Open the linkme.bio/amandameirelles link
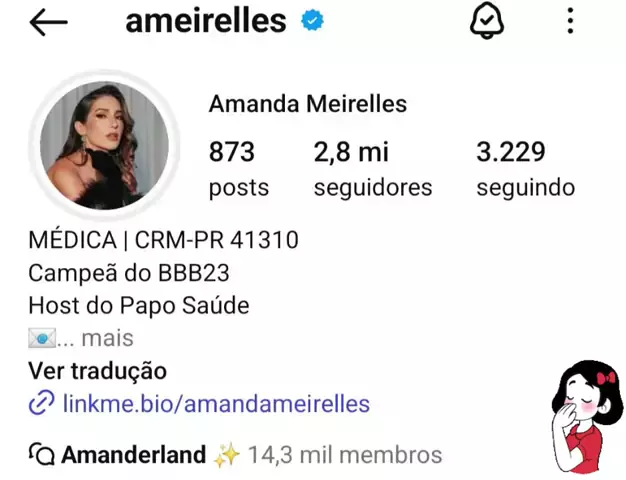The width and height of the screenshot is (626, 480). (x=215, y=404)
